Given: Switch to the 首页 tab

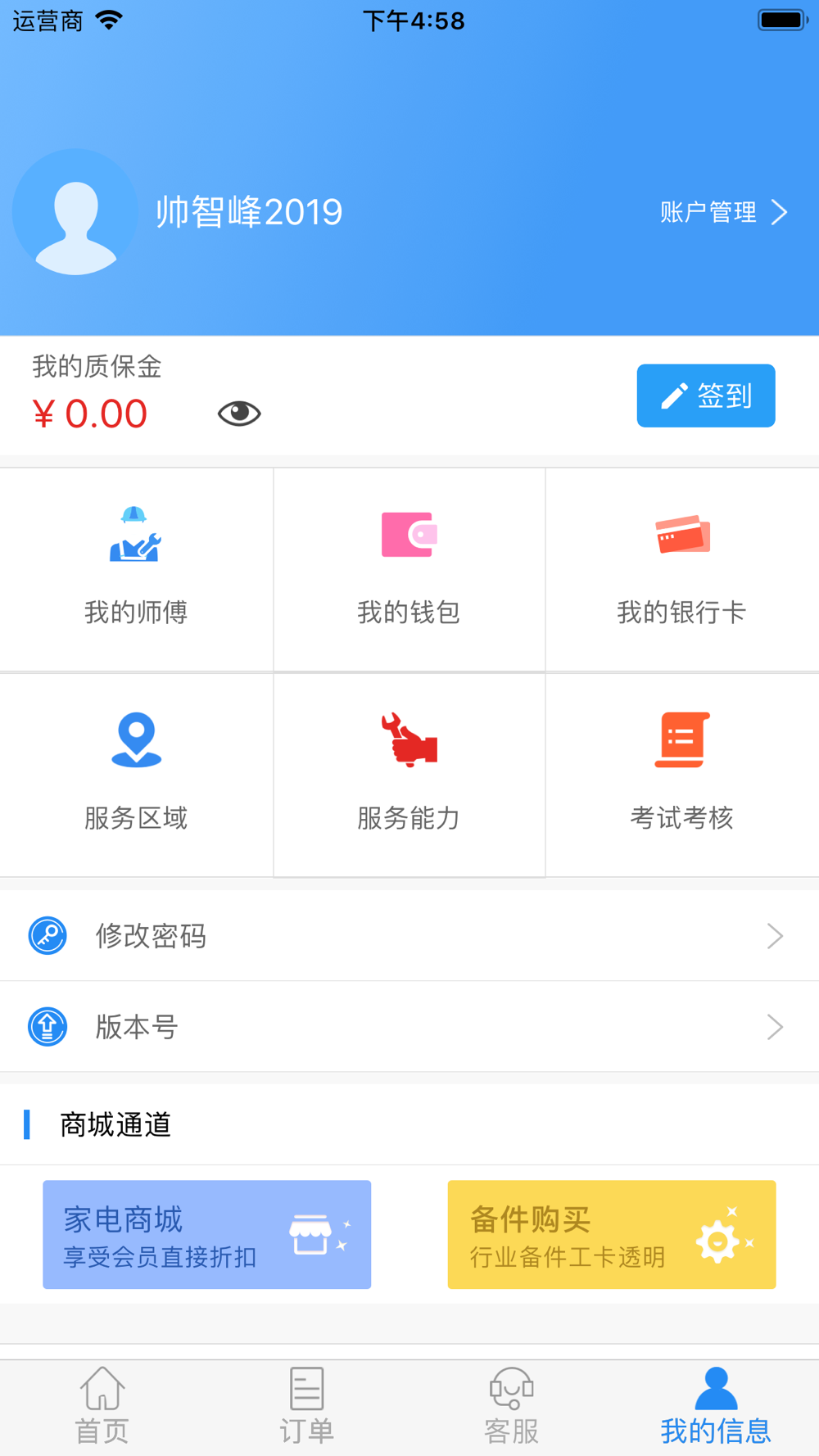Looking at the screenshot, I should click(102, 1406).
